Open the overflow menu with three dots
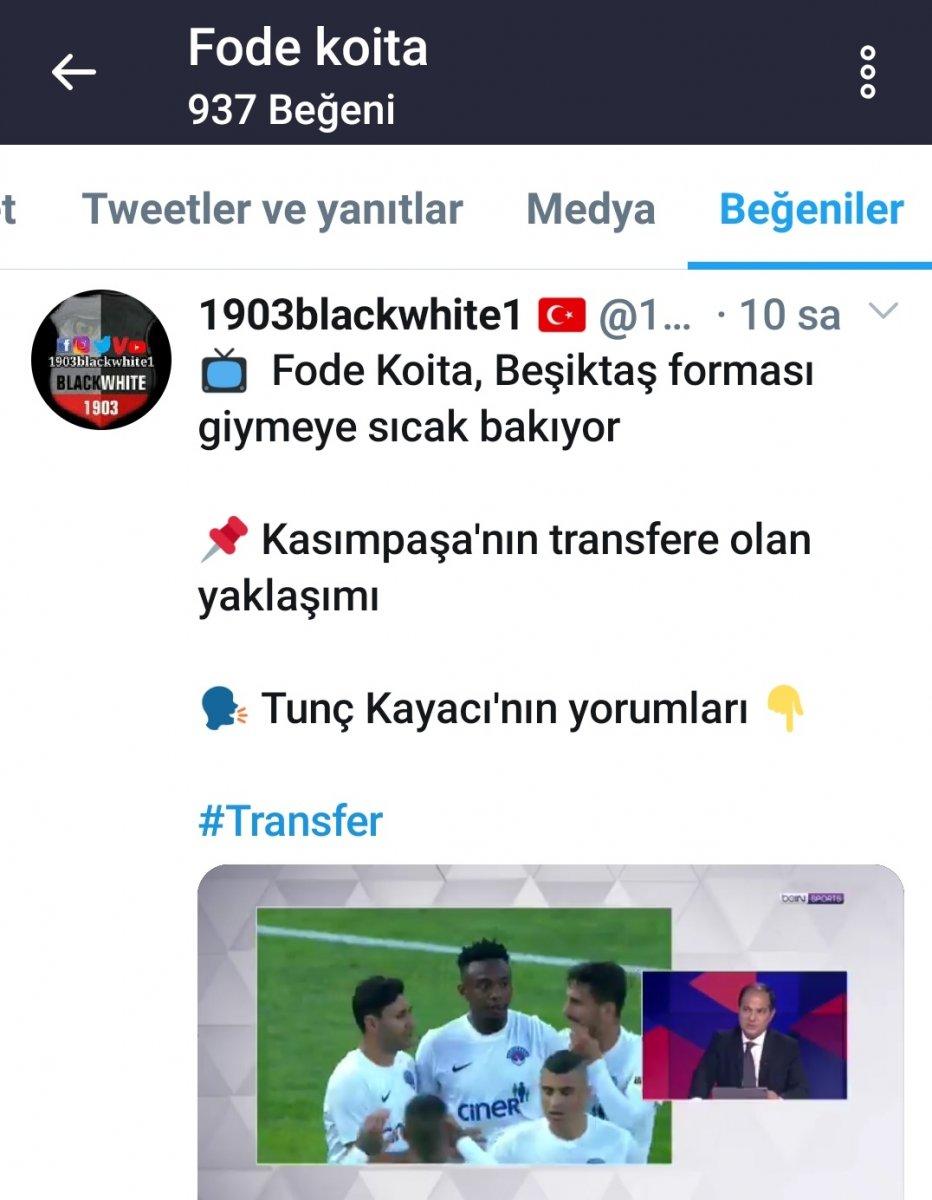Screen dimensions: 932x1200 [866, 74]
